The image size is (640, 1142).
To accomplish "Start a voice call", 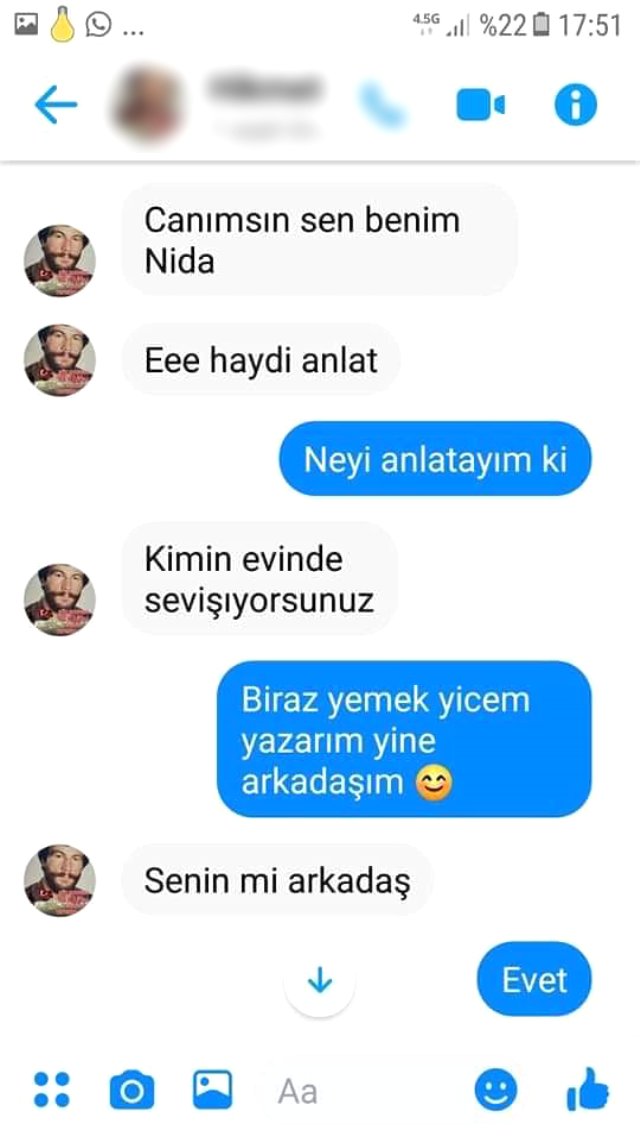I will 381,104.
